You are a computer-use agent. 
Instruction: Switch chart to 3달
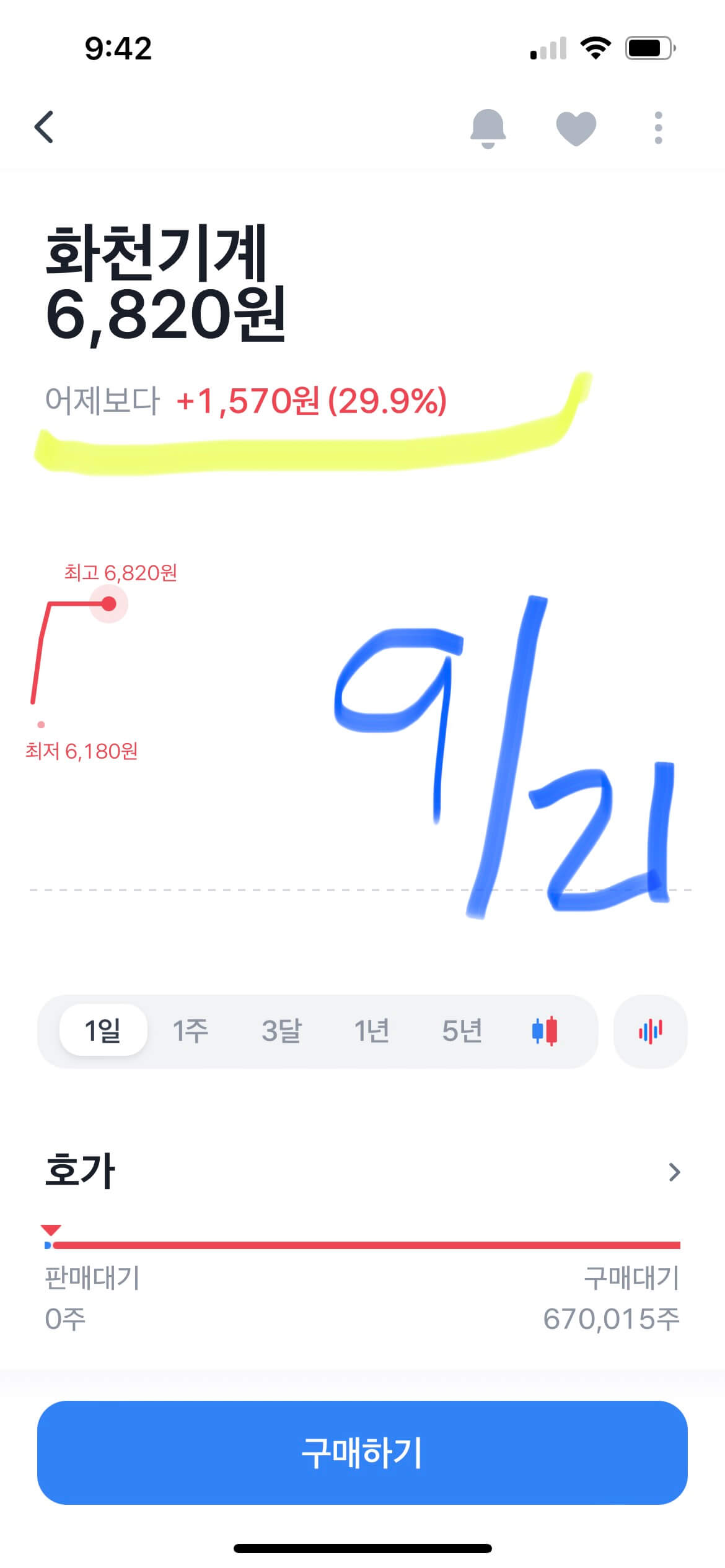point(281,1031)
